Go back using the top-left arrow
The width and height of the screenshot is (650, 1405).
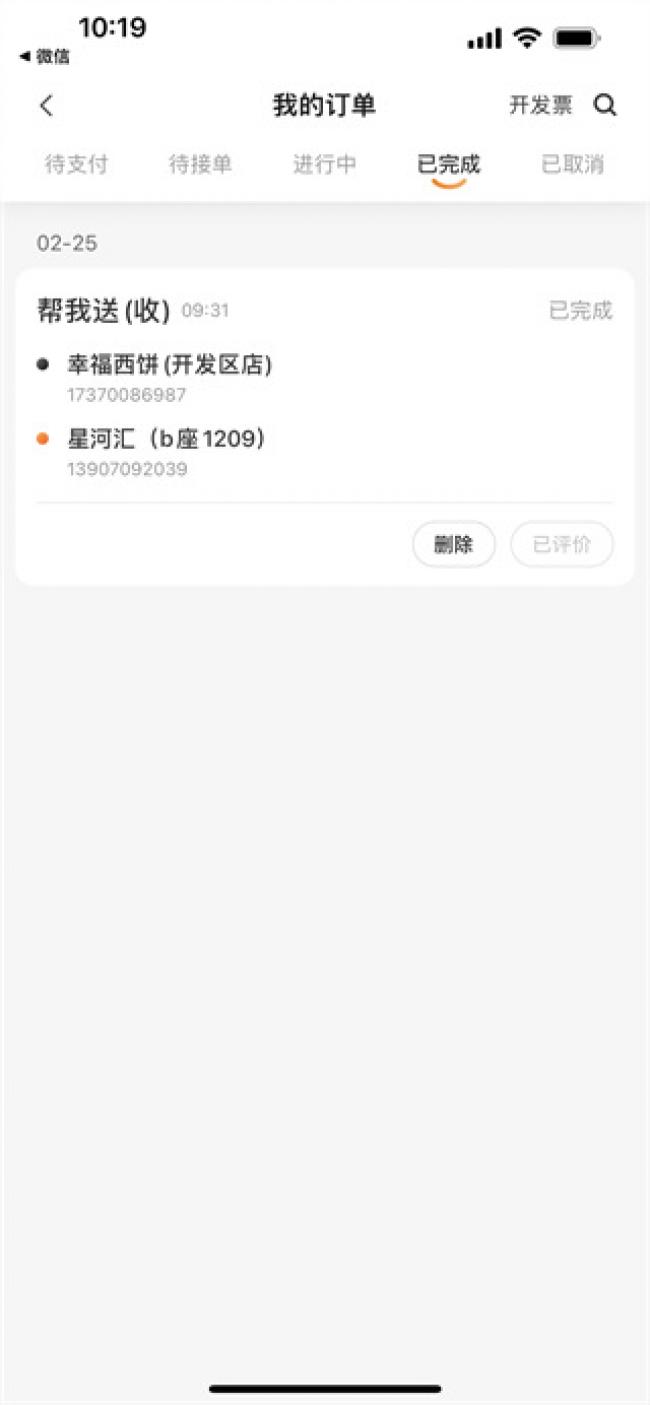pos(46,105)
